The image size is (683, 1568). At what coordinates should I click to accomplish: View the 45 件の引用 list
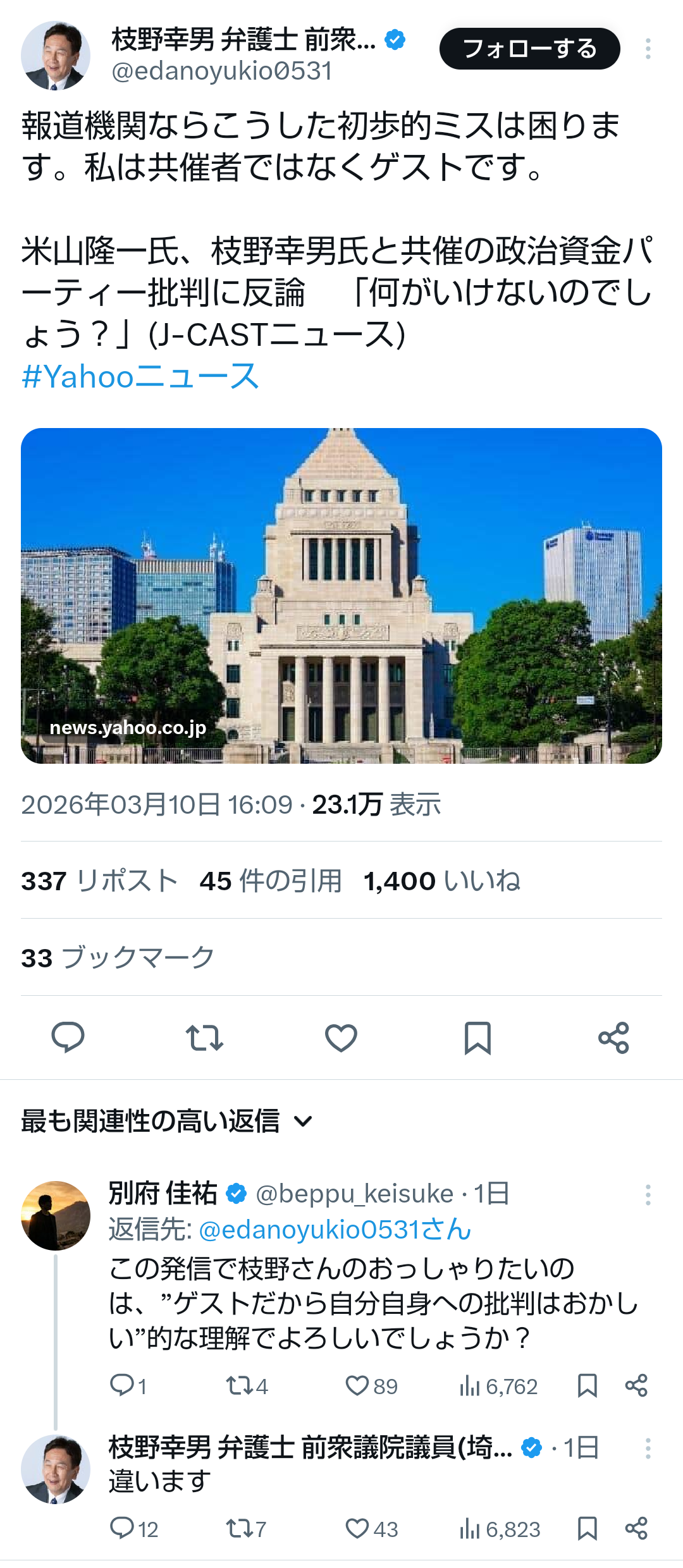pyautogui.click(x=271, y=881)
